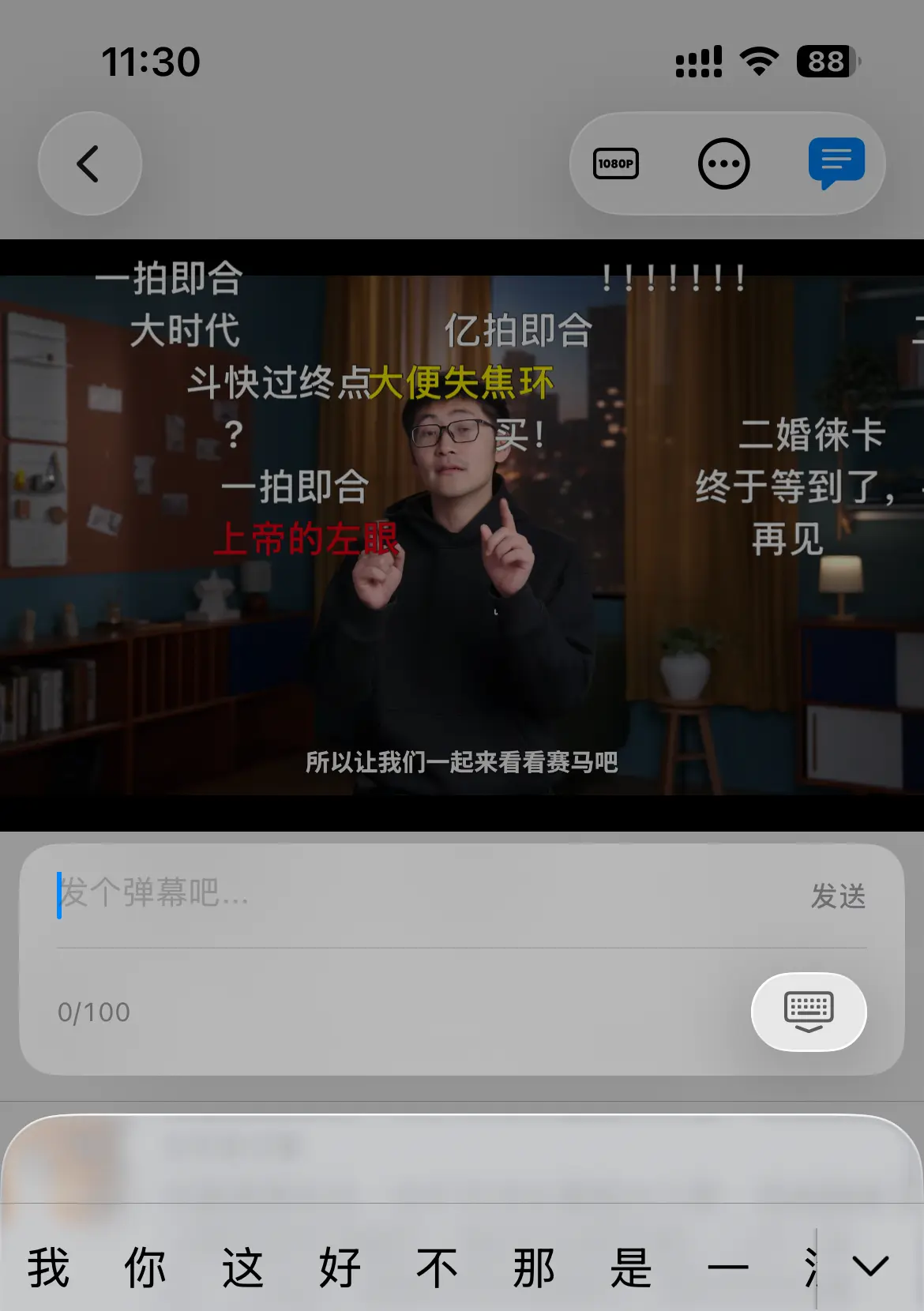Open the three-dot more options menu
Screen dimensions: 924x1311
click(x=723, y=164)
